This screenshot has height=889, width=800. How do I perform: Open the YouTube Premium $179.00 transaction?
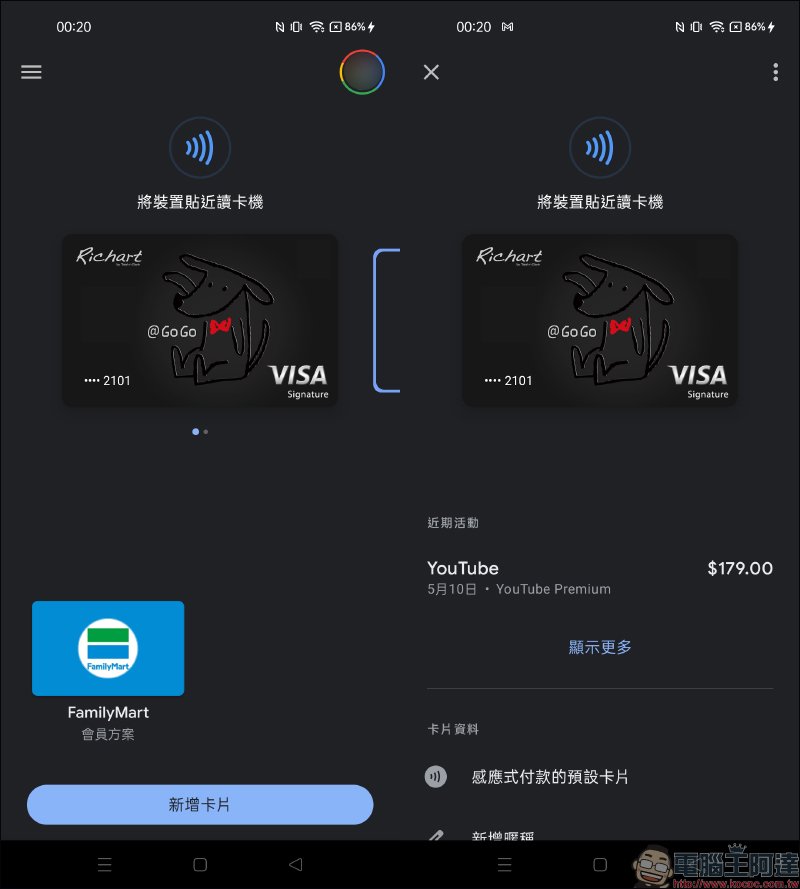tap(600, 578)
